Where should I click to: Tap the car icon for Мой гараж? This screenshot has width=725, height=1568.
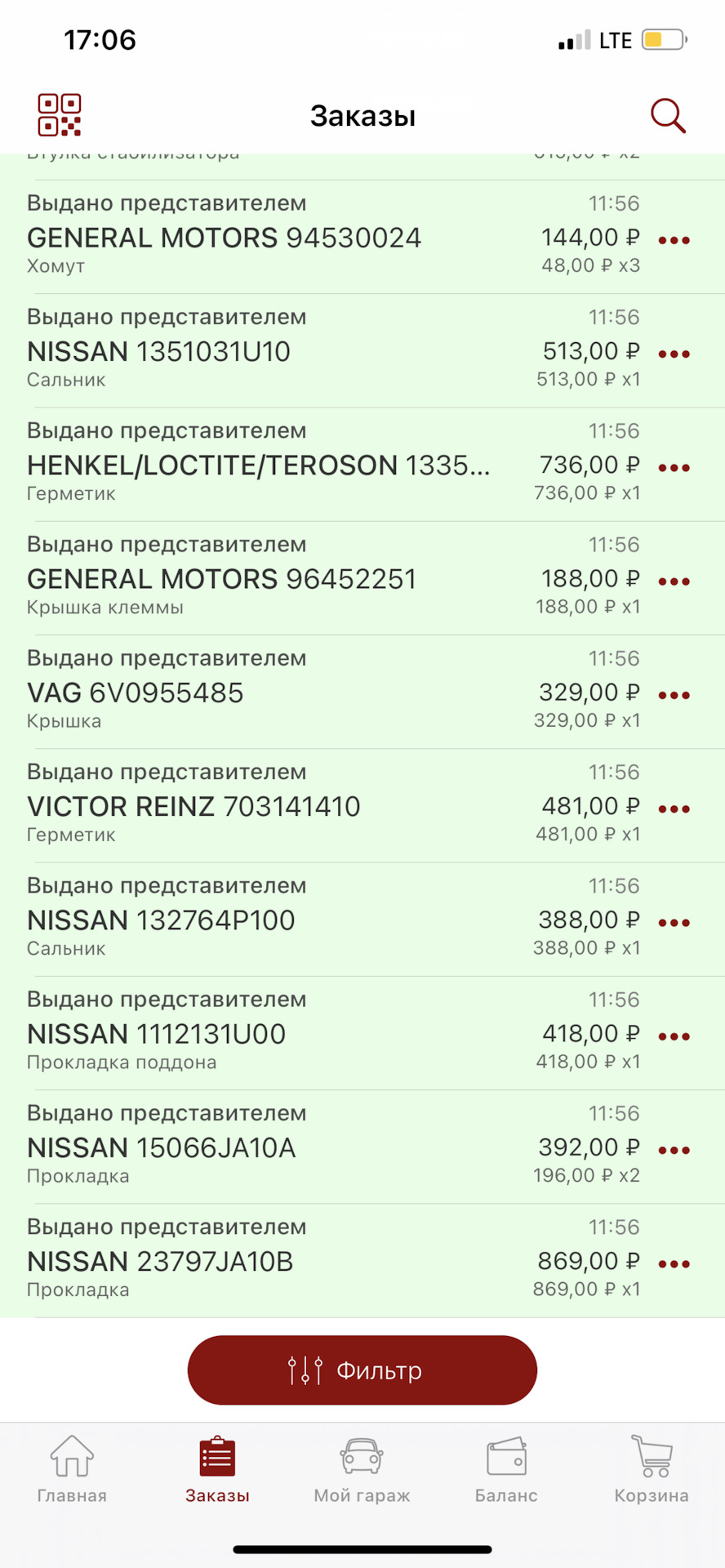coord(360,1457)
